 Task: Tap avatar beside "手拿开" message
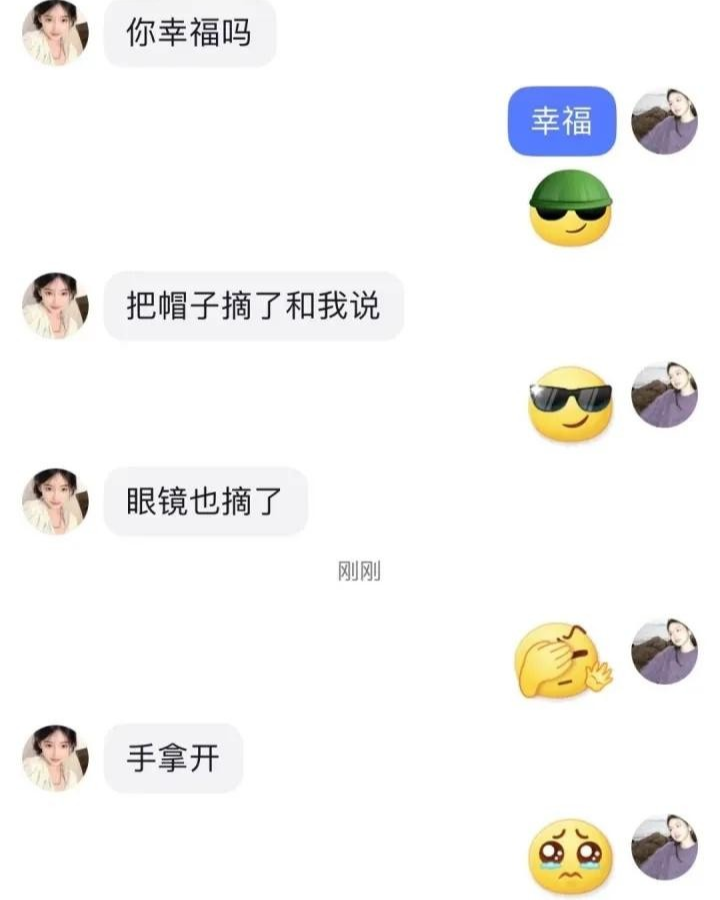tap(55, 757)
